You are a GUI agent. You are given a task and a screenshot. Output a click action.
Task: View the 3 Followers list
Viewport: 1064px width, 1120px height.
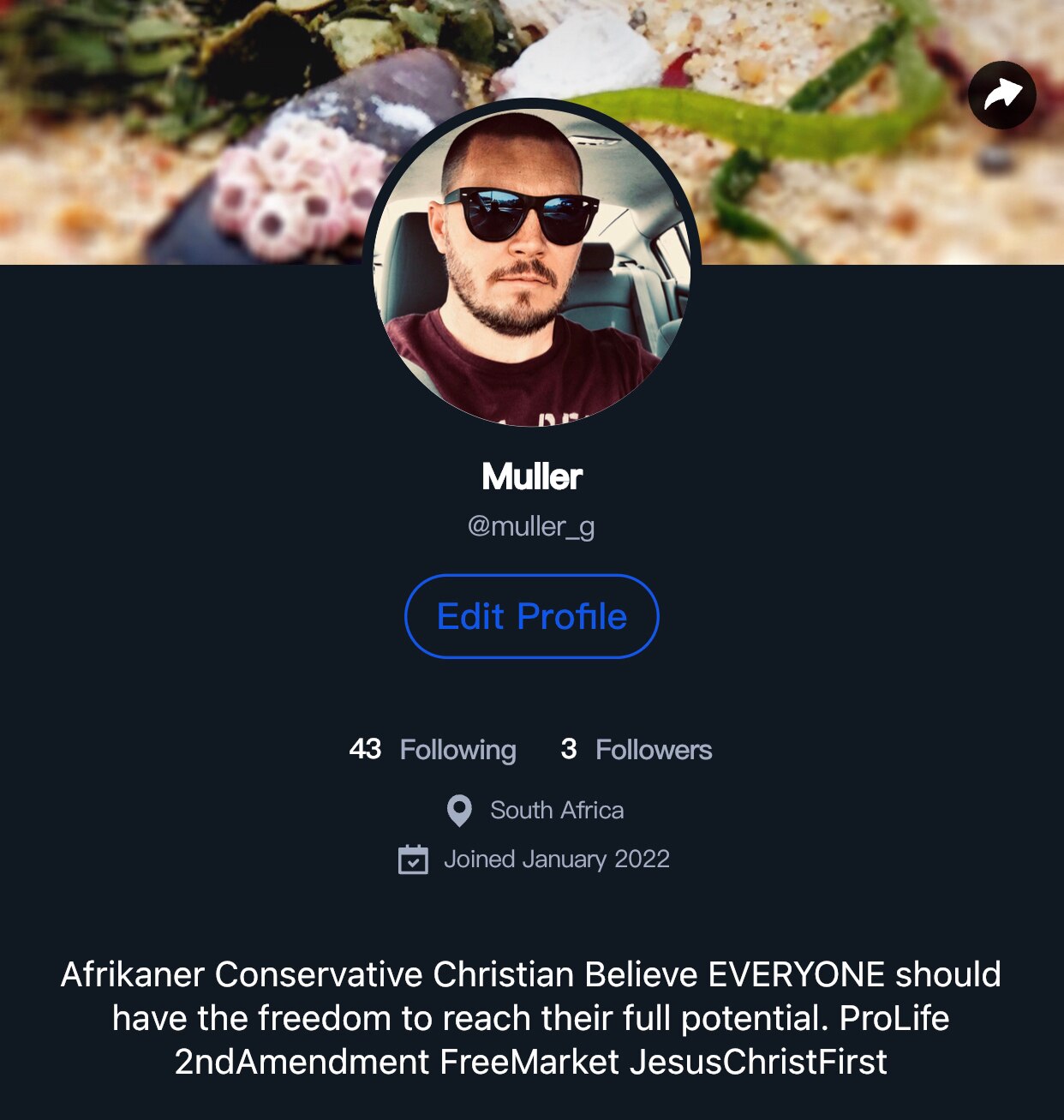tap(636, 750)
